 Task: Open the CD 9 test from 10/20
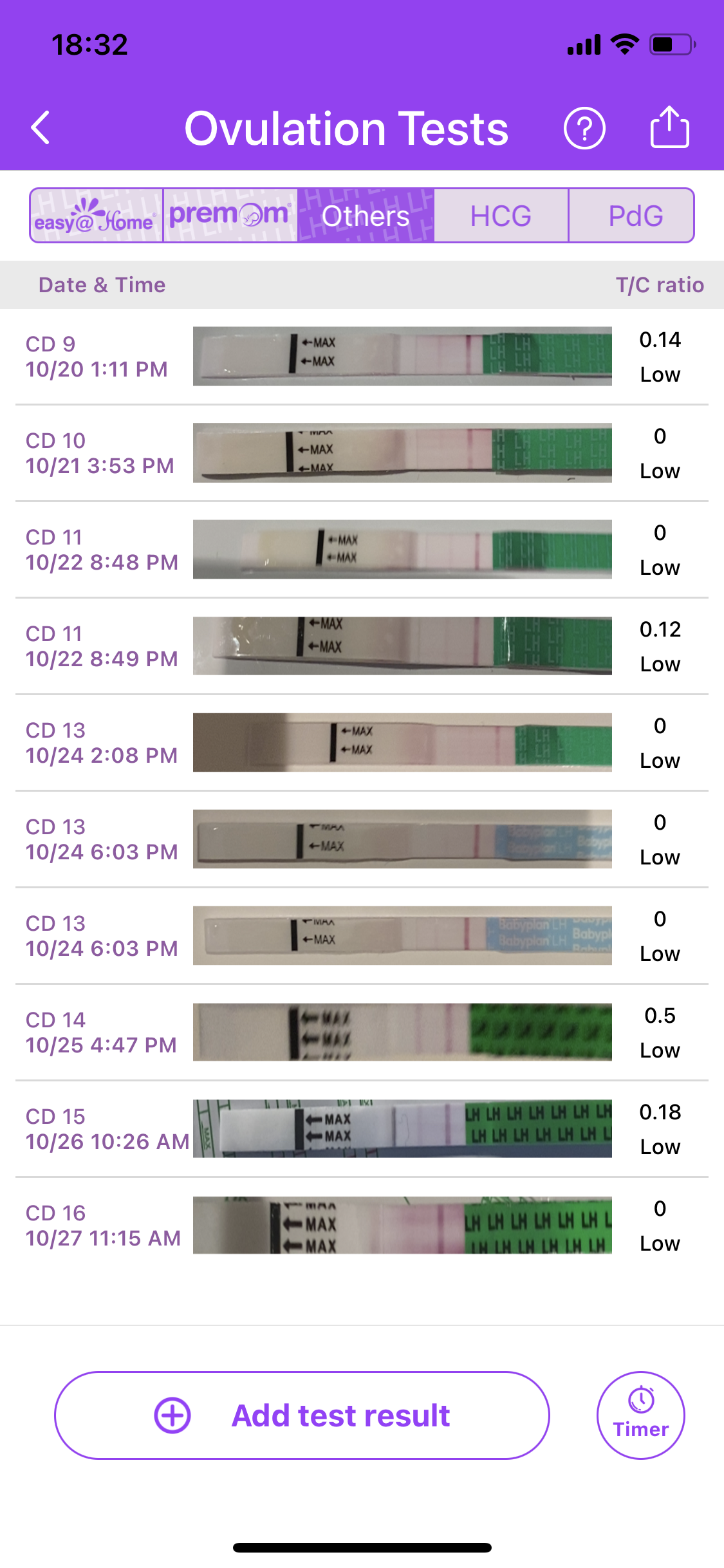(360, 357)
